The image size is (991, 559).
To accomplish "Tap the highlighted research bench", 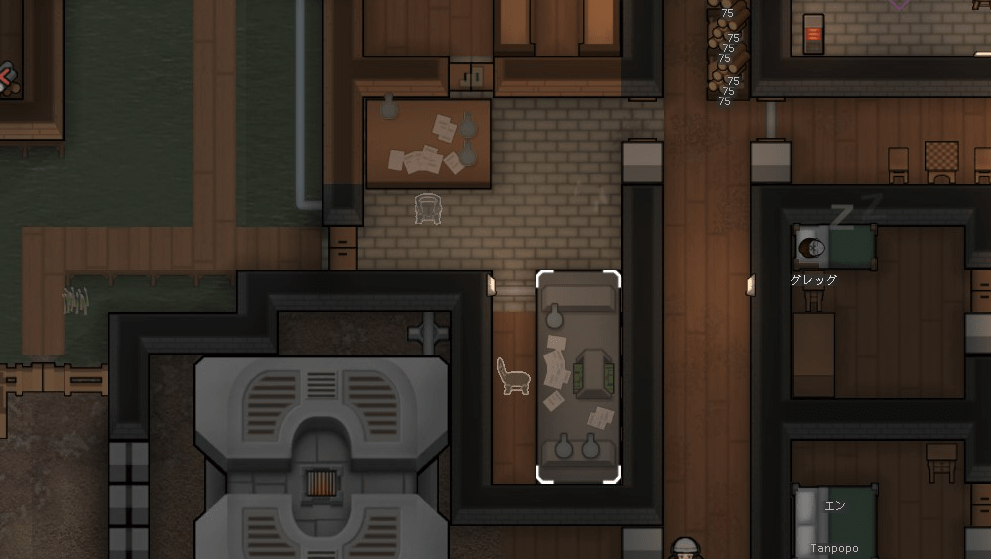I will 578,376.
